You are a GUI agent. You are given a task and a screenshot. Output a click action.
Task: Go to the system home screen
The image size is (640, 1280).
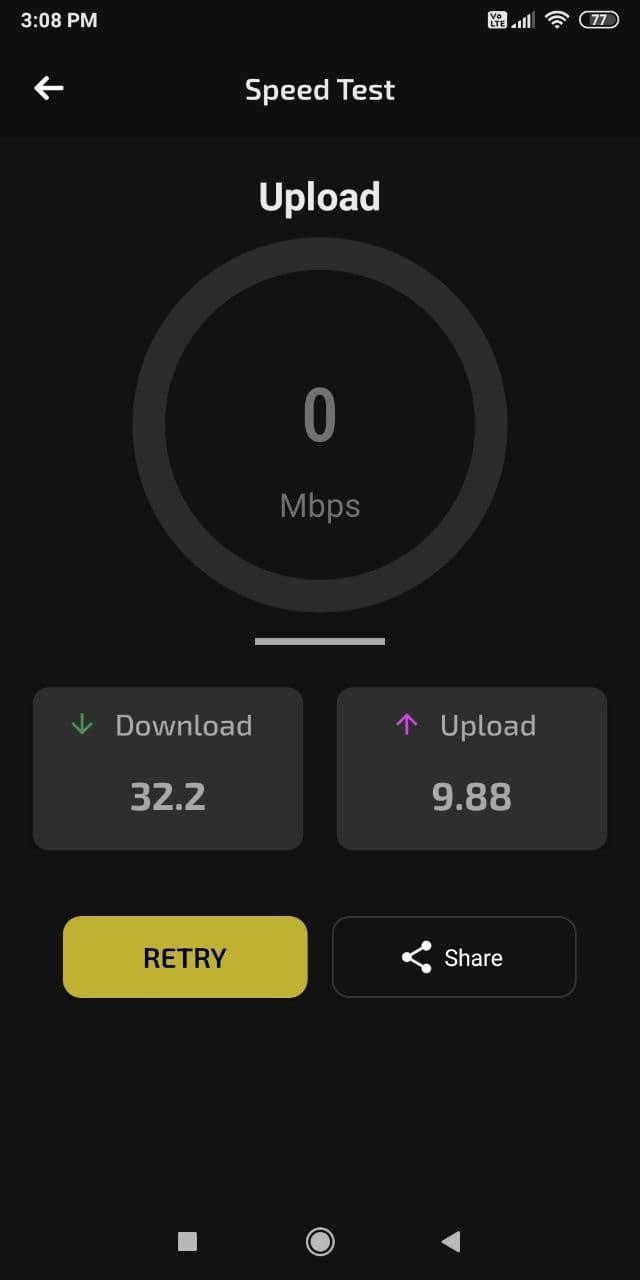pyautogui.click(x=320, y=1241)
